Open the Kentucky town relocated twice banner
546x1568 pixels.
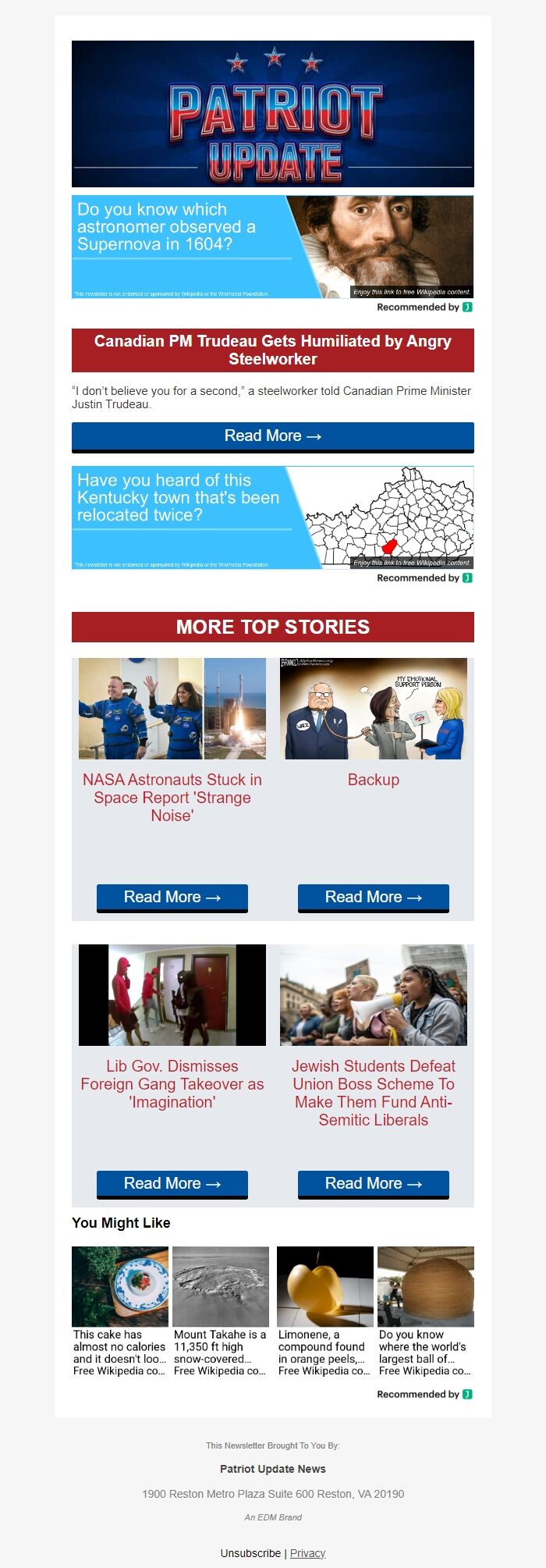coord(272,517)
